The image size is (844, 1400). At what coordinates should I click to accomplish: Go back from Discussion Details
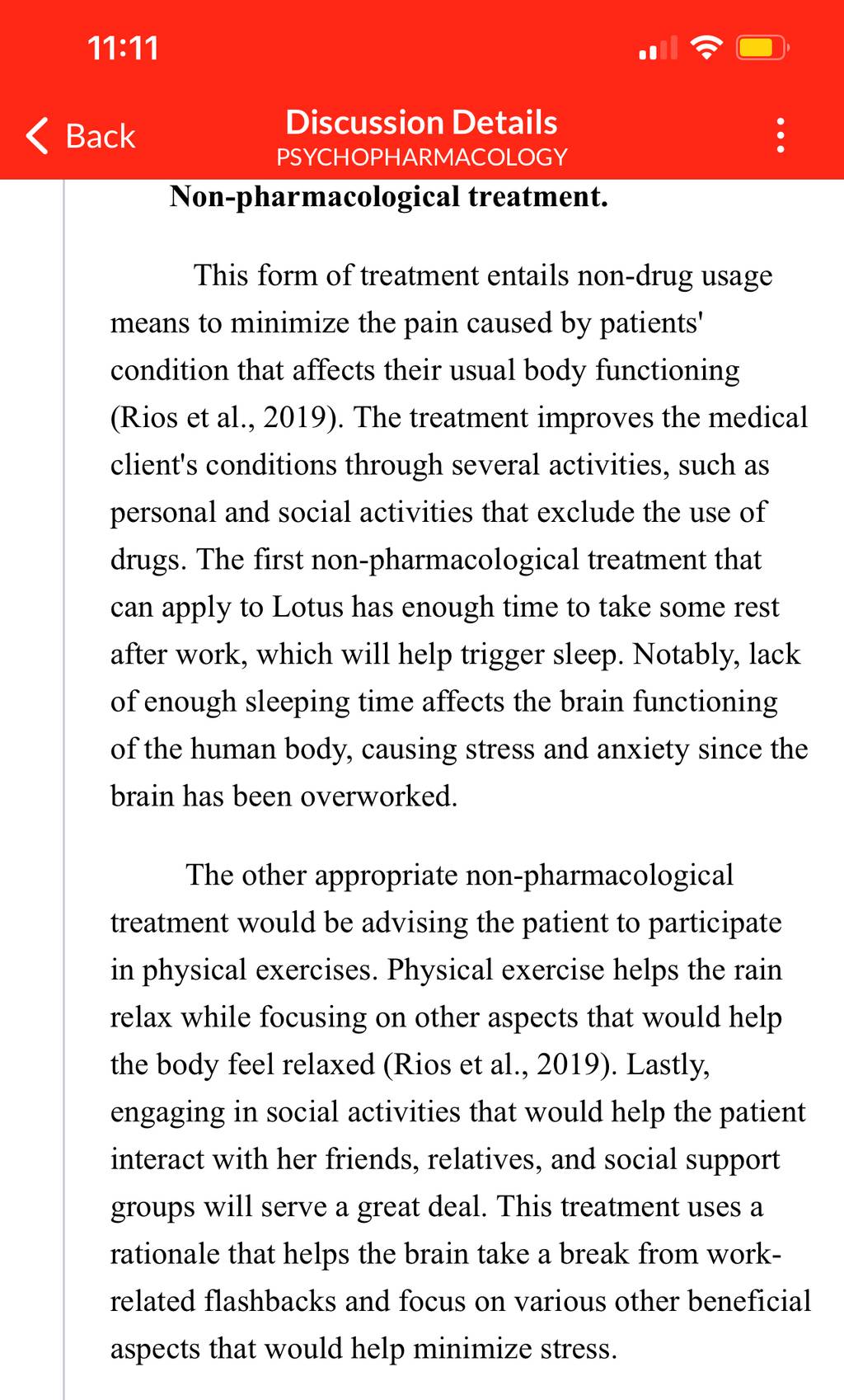pyautogui.click(x=81, y=136)
